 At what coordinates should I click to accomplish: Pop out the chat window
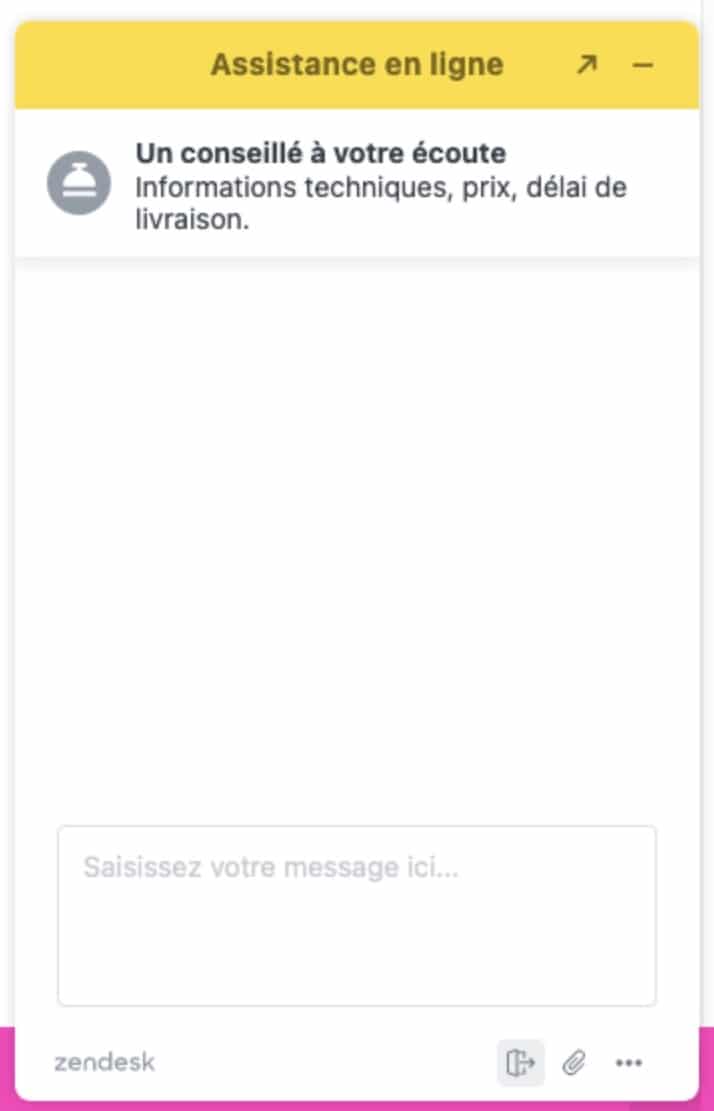click(x=587, y=65)
